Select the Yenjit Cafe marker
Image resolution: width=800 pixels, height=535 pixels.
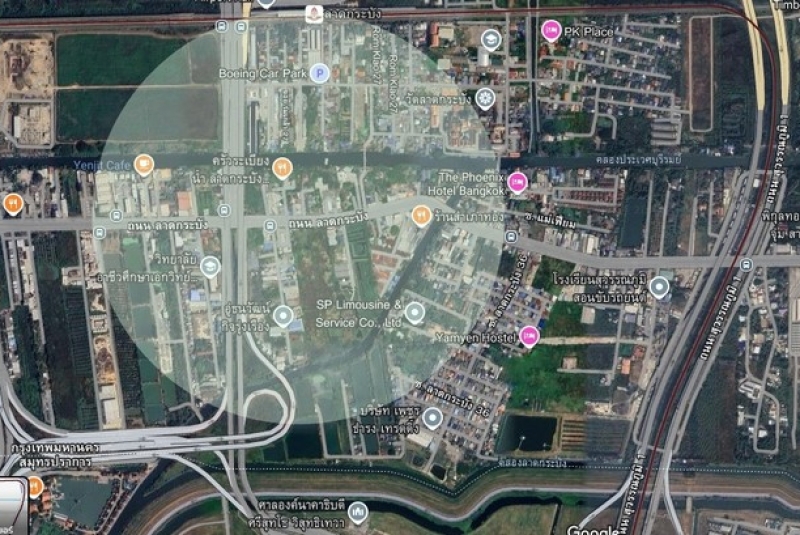(144, 164)
